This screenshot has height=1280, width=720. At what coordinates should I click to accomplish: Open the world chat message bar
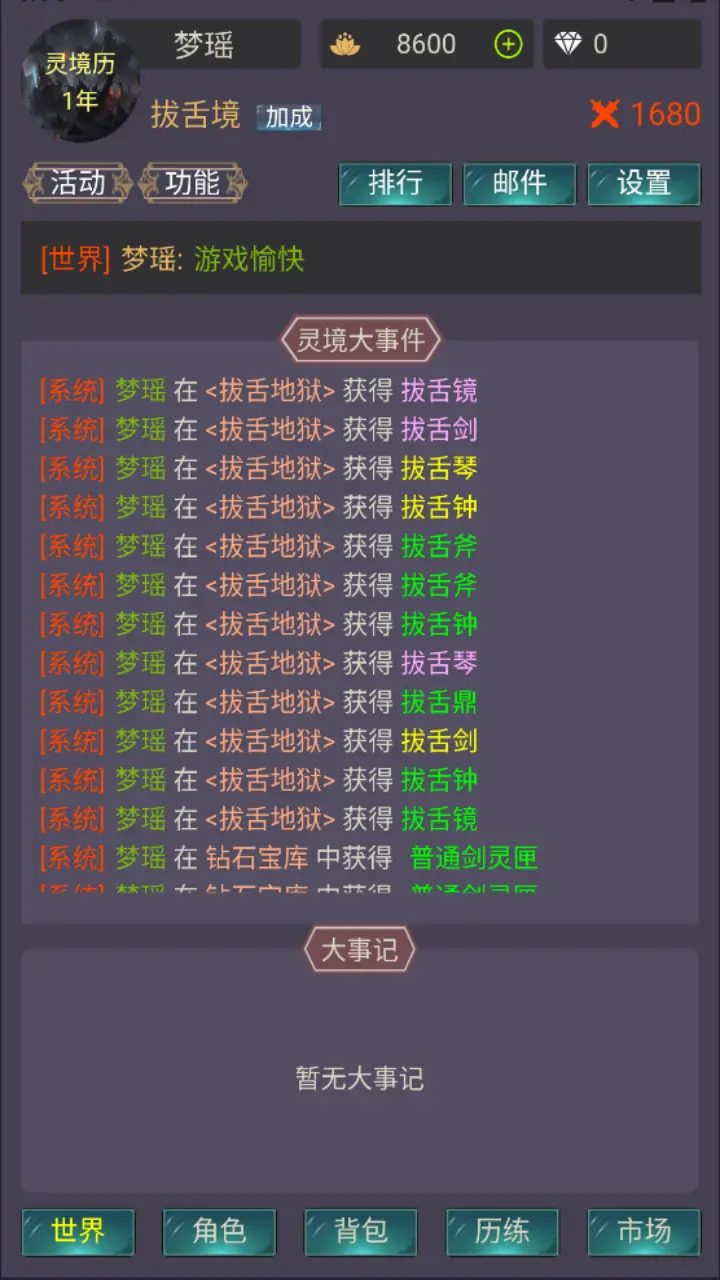point(360,259)
